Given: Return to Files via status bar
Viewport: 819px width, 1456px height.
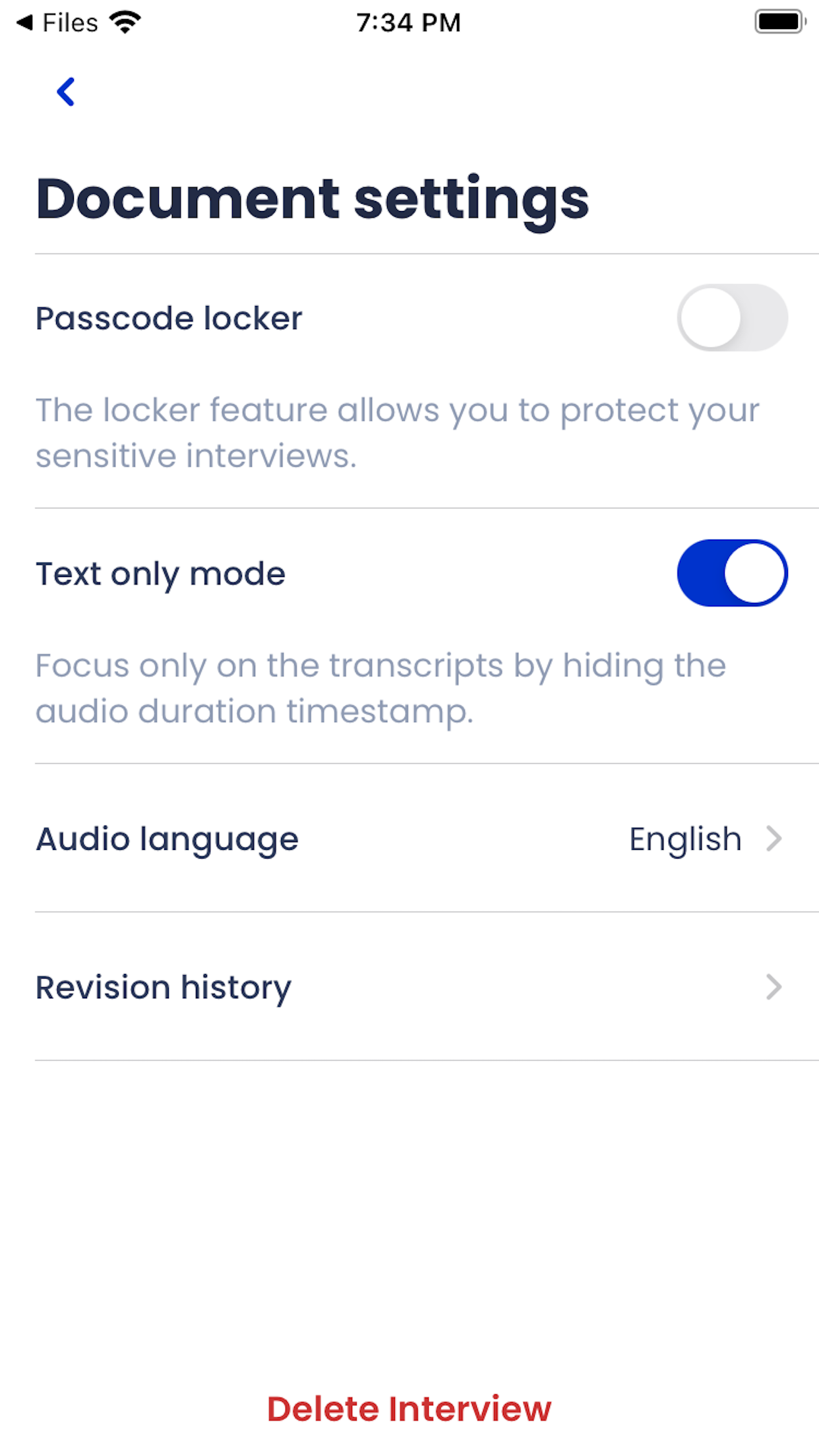Looking at the screenshot, I should tap(69, 22).
